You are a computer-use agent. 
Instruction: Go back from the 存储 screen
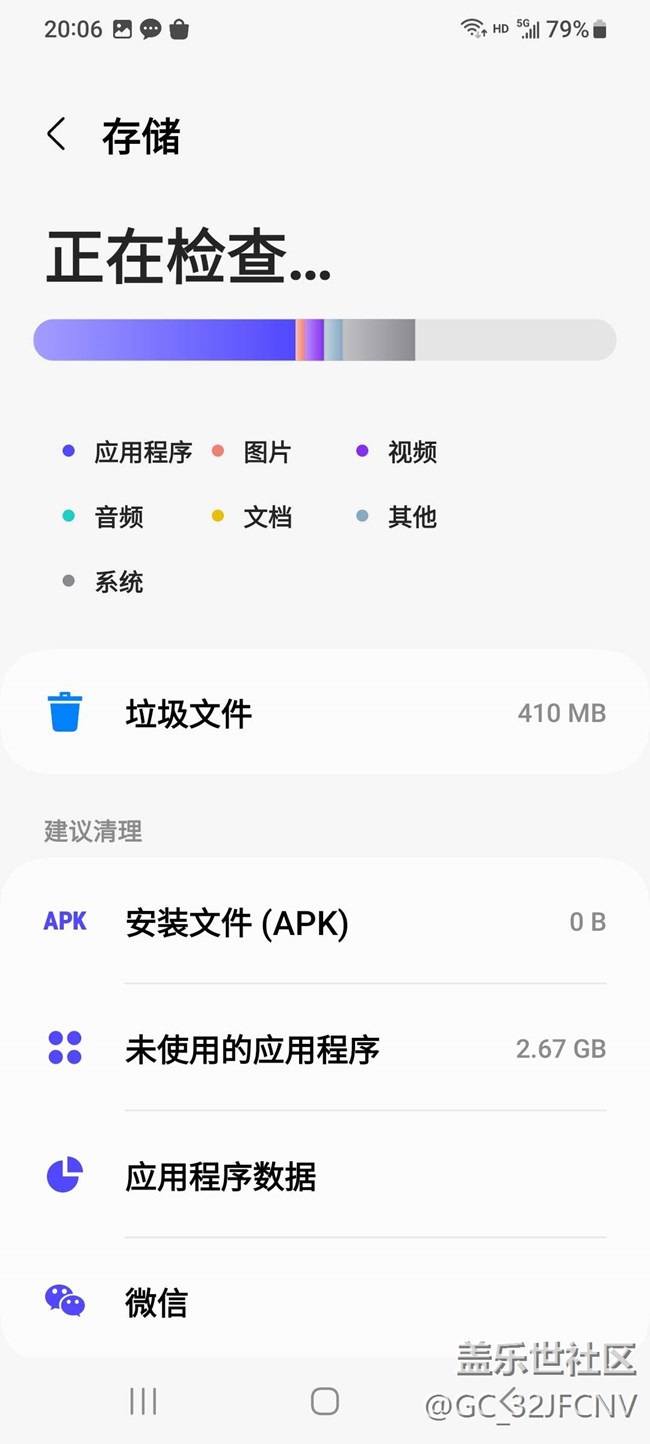click(x=56, y=134)
